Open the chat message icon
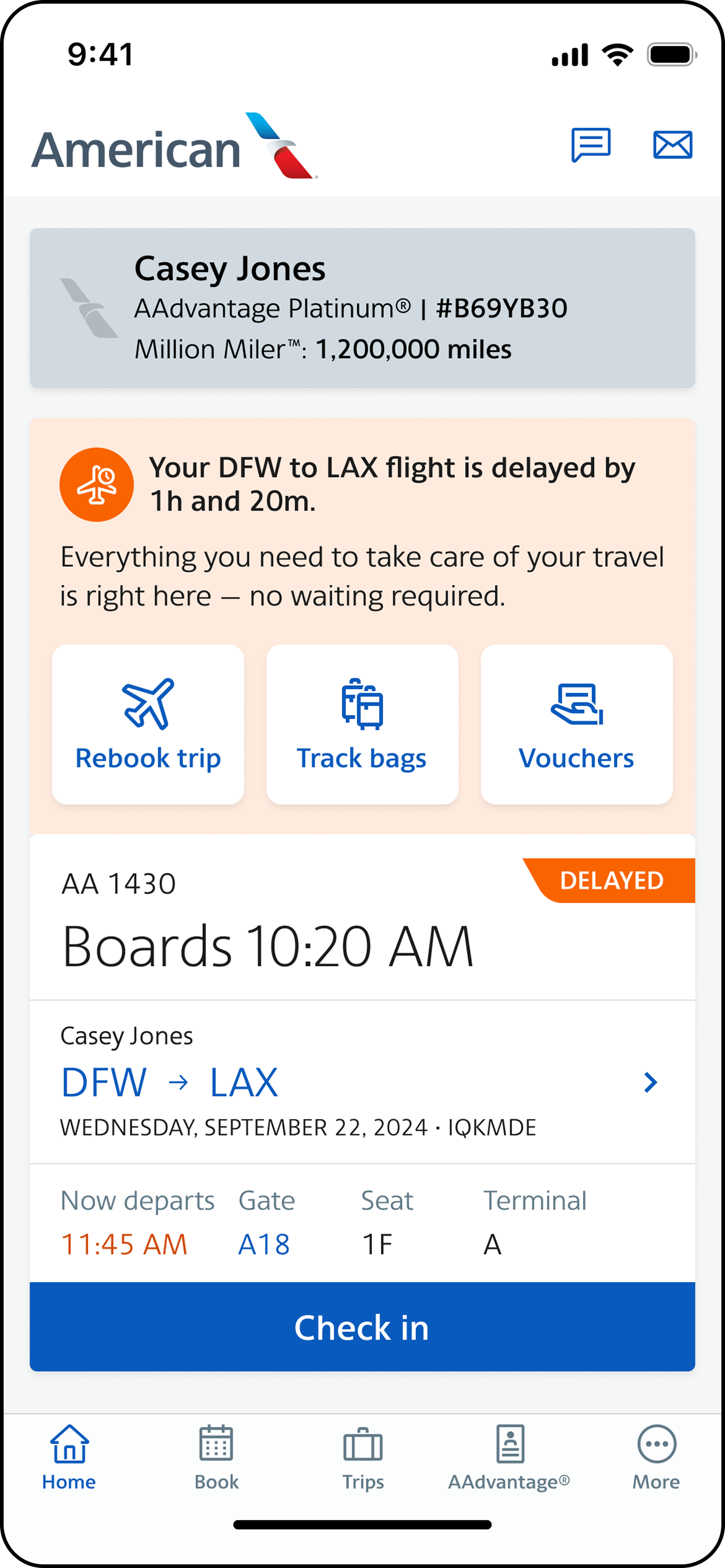Image resolution: width=725 pixels, height=1568 pixels. [x=590, y=145]
